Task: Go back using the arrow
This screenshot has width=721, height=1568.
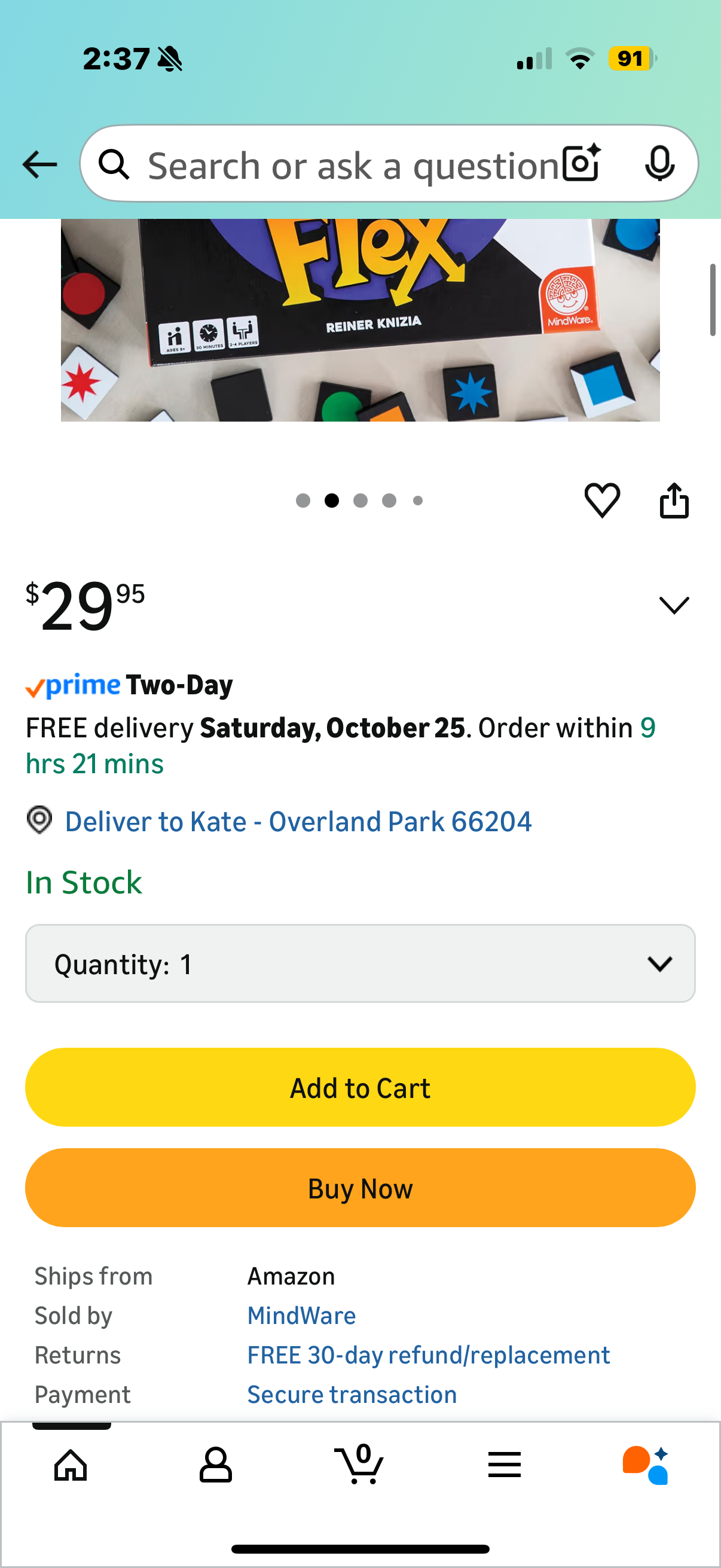Action: coord(39,164)
